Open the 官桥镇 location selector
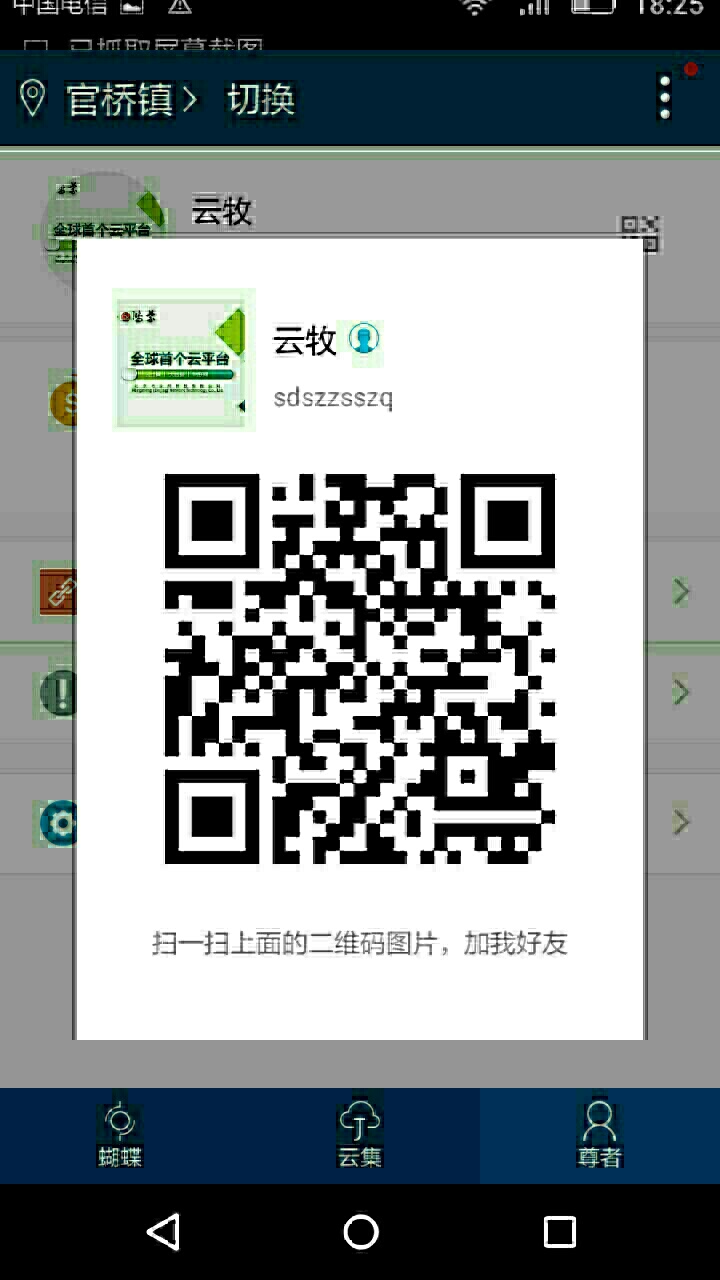The height and width of the screenshot is (1280, 720). click(118, 99)
